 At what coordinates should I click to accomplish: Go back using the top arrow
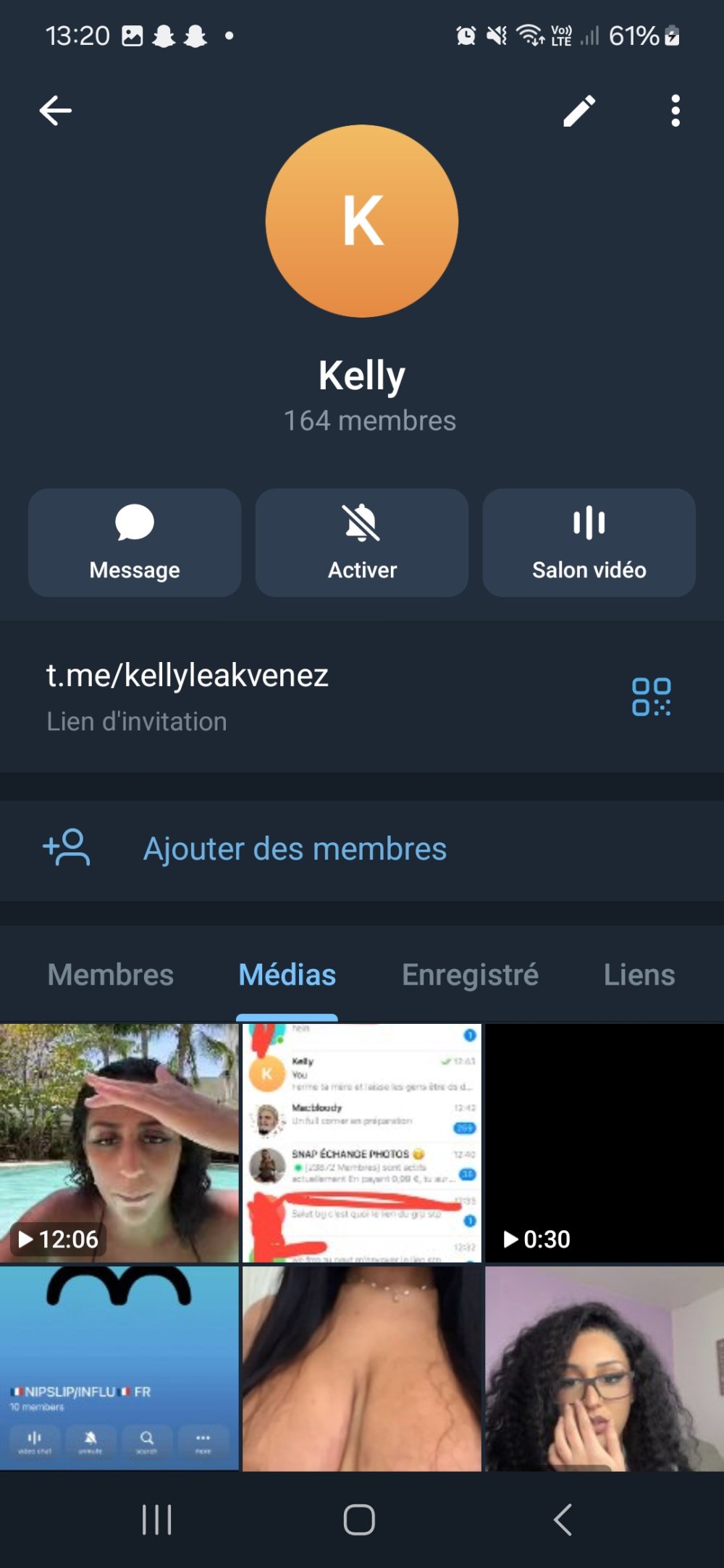[55, 111]
